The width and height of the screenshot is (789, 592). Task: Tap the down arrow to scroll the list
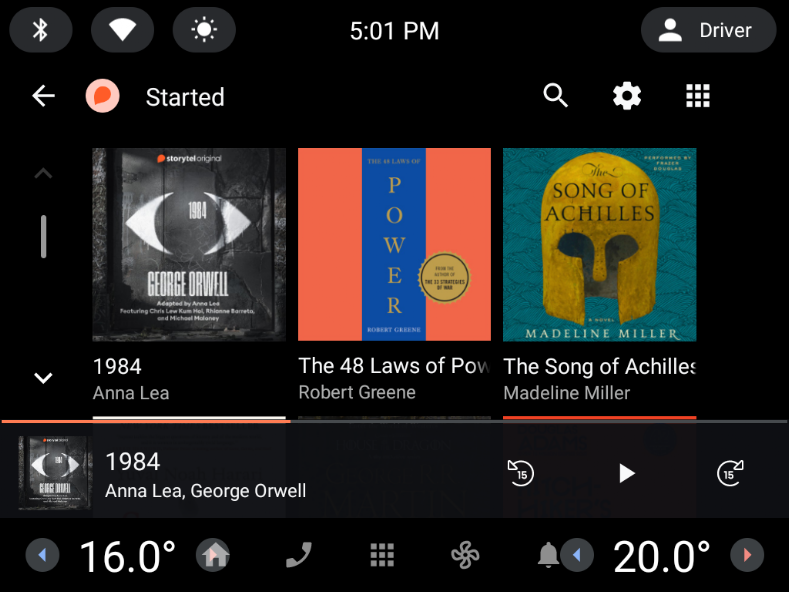pos(43,378)
